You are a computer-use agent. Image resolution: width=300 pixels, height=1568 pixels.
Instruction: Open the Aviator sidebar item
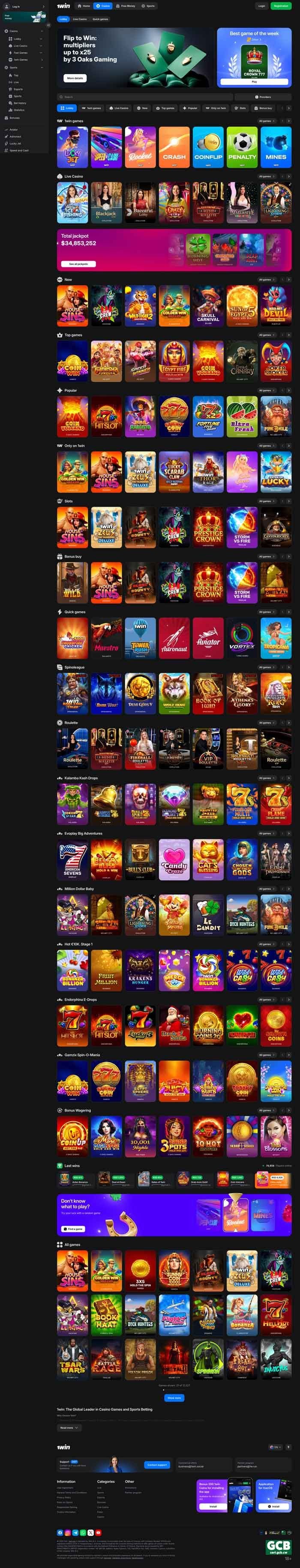click(x=13, y=130)
